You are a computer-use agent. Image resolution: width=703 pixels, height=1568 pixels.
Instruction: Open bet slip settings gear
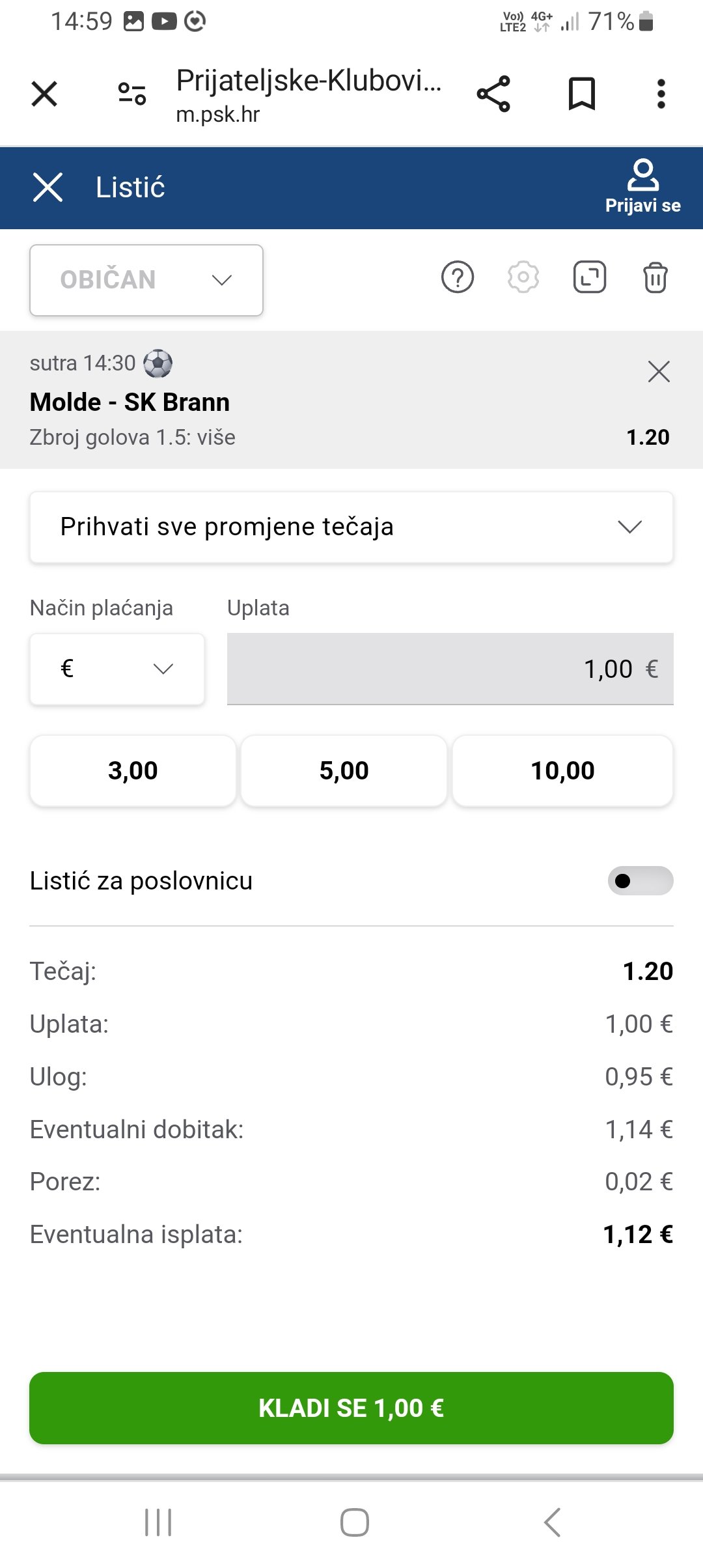(x=523, y=277)
